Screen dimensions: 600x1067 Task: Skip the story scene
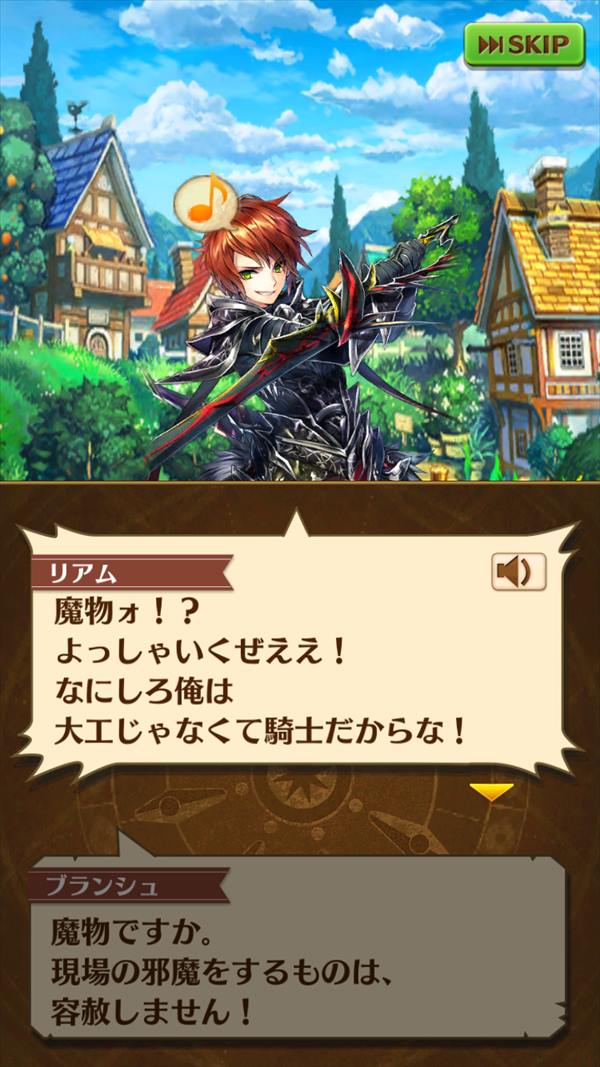(523, 45)
